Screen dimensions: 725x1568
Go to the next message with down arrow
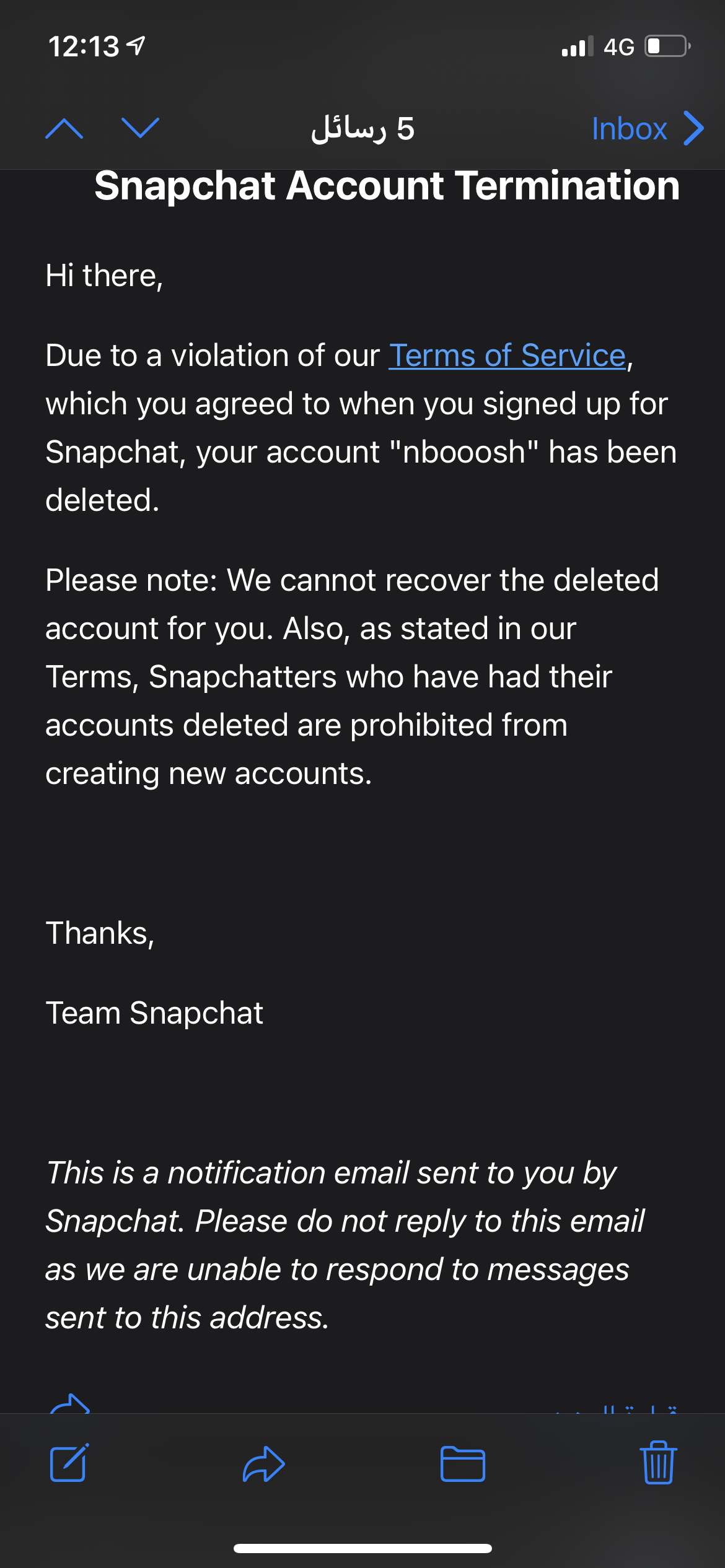tap(141, 128)
